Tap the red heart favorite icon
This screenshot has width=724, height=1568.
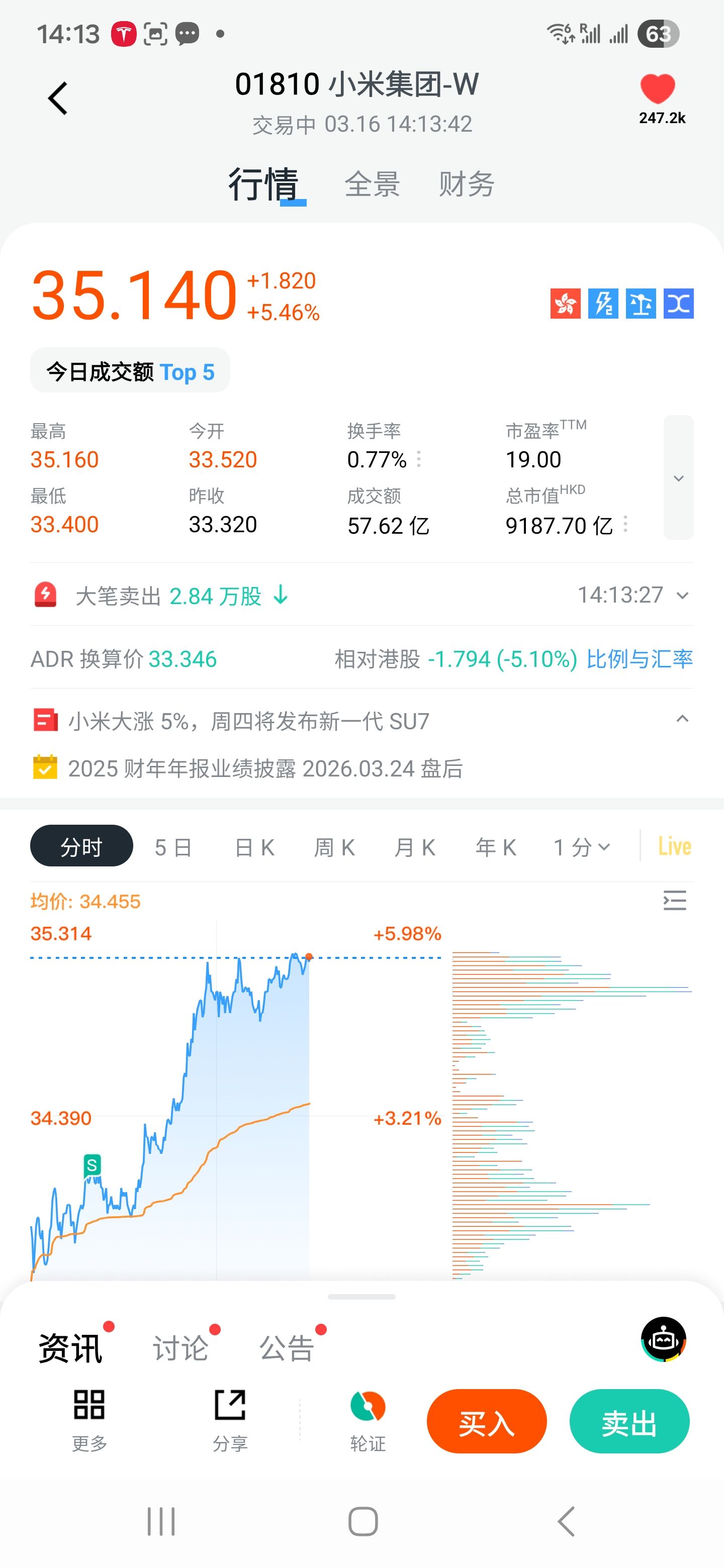pyautogui.click(x=658, y=89)
